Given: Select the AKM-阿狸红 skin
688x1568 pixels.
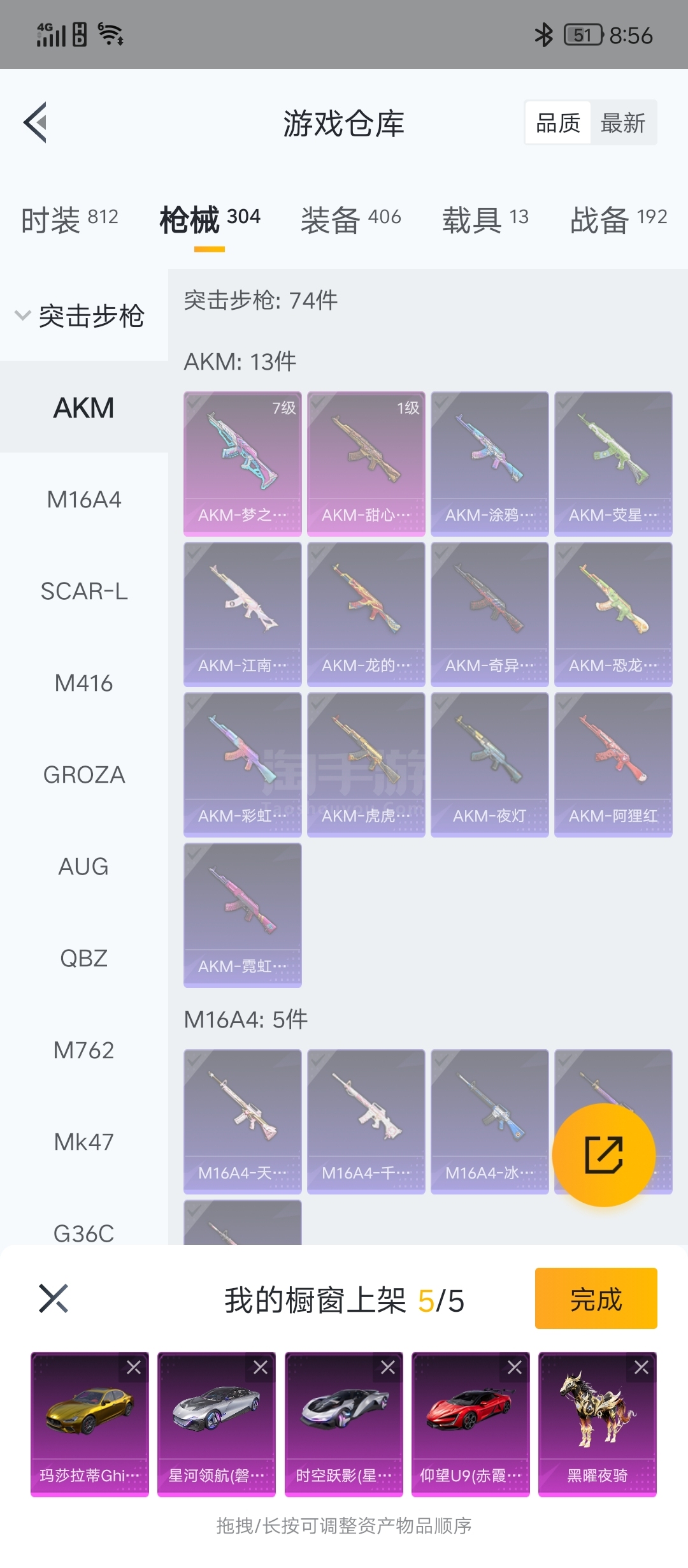Looking at the screenshot, I should (x=613, y=764).
